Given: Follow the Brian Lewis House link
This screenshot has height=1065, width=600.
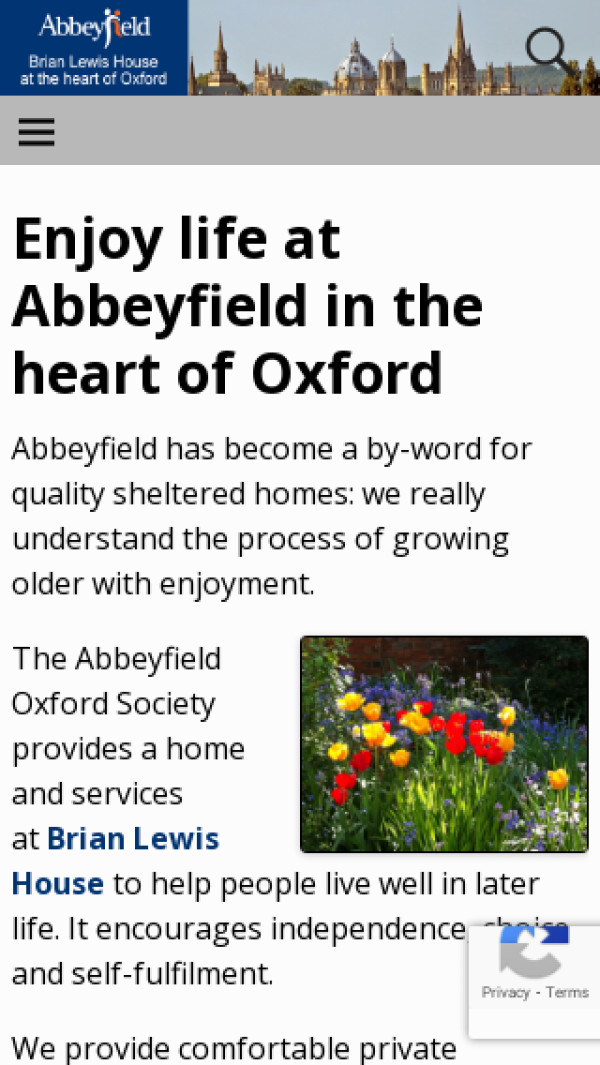Looking at the screenshot, I should click(x=132, y=838).
